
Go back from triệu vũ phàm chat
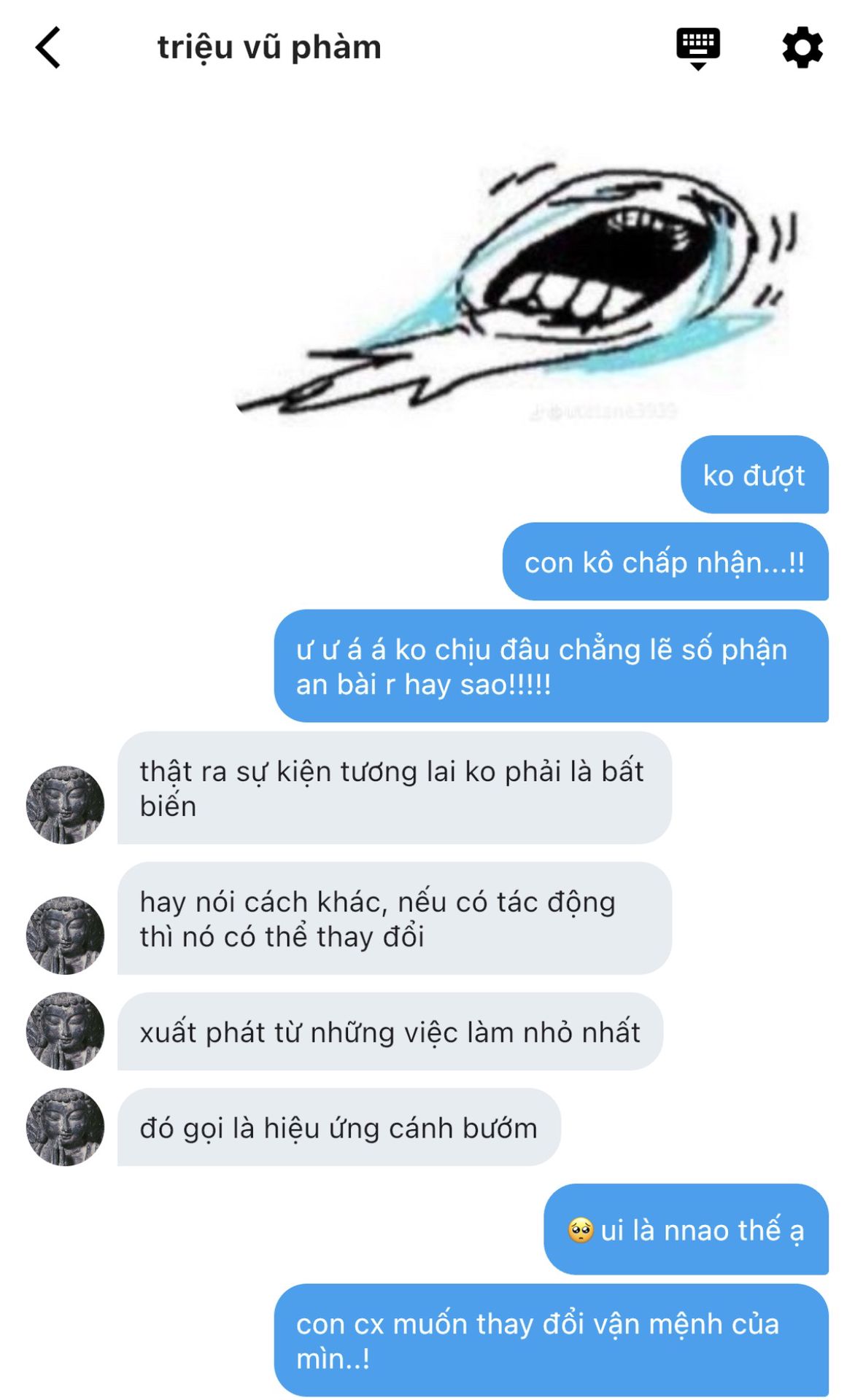point(48,48)
